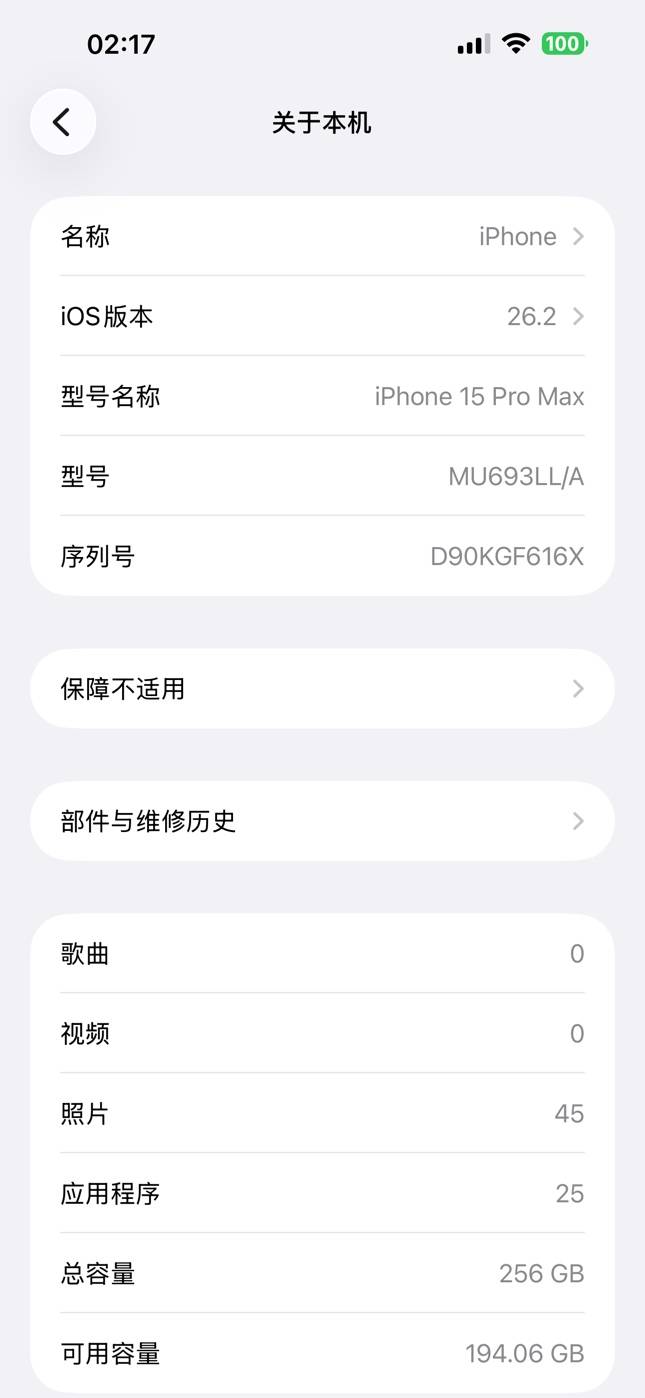Open the 名称 row showing iPhone
Screen dimensions: 645x1398
pos(322,237)
